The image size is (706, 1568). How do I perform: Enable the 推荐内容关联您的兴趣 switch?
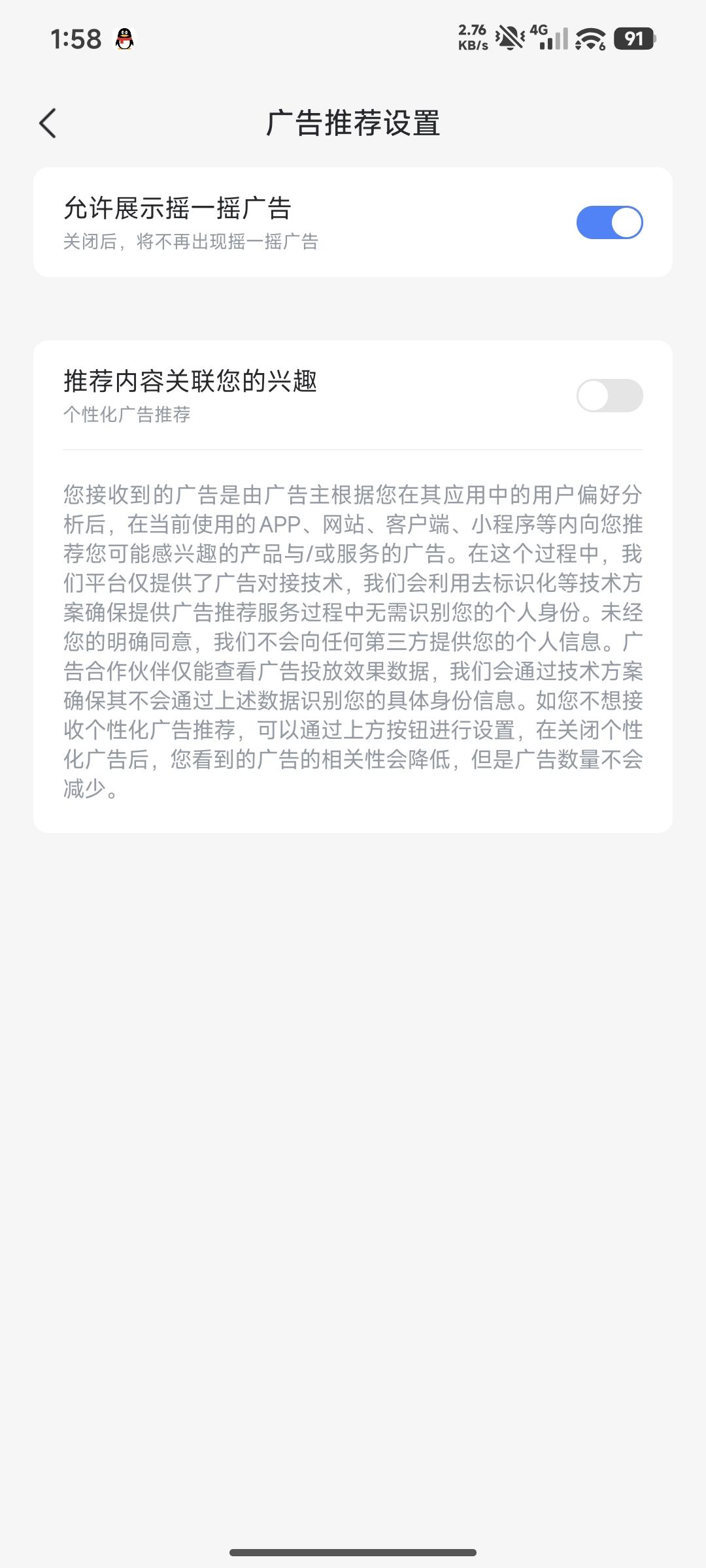pyautogui.click(x=609, y=396)
